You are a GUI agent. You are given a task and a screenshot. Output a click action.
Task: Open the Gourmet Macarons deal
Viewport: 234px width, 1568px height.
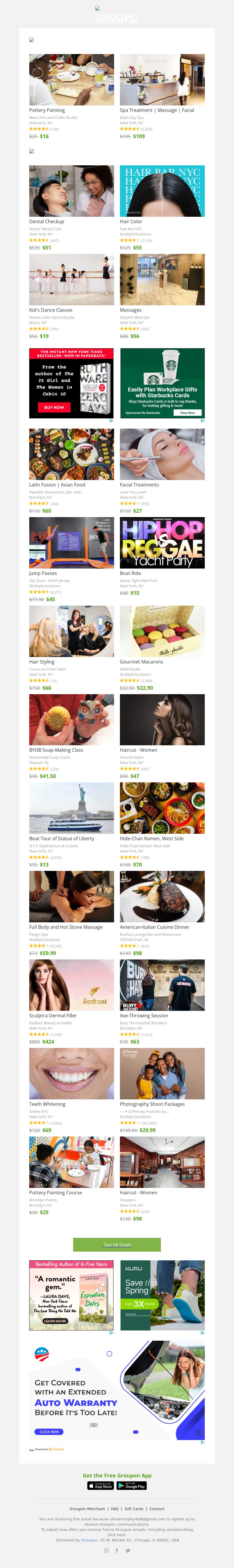[x=162, y=631]
